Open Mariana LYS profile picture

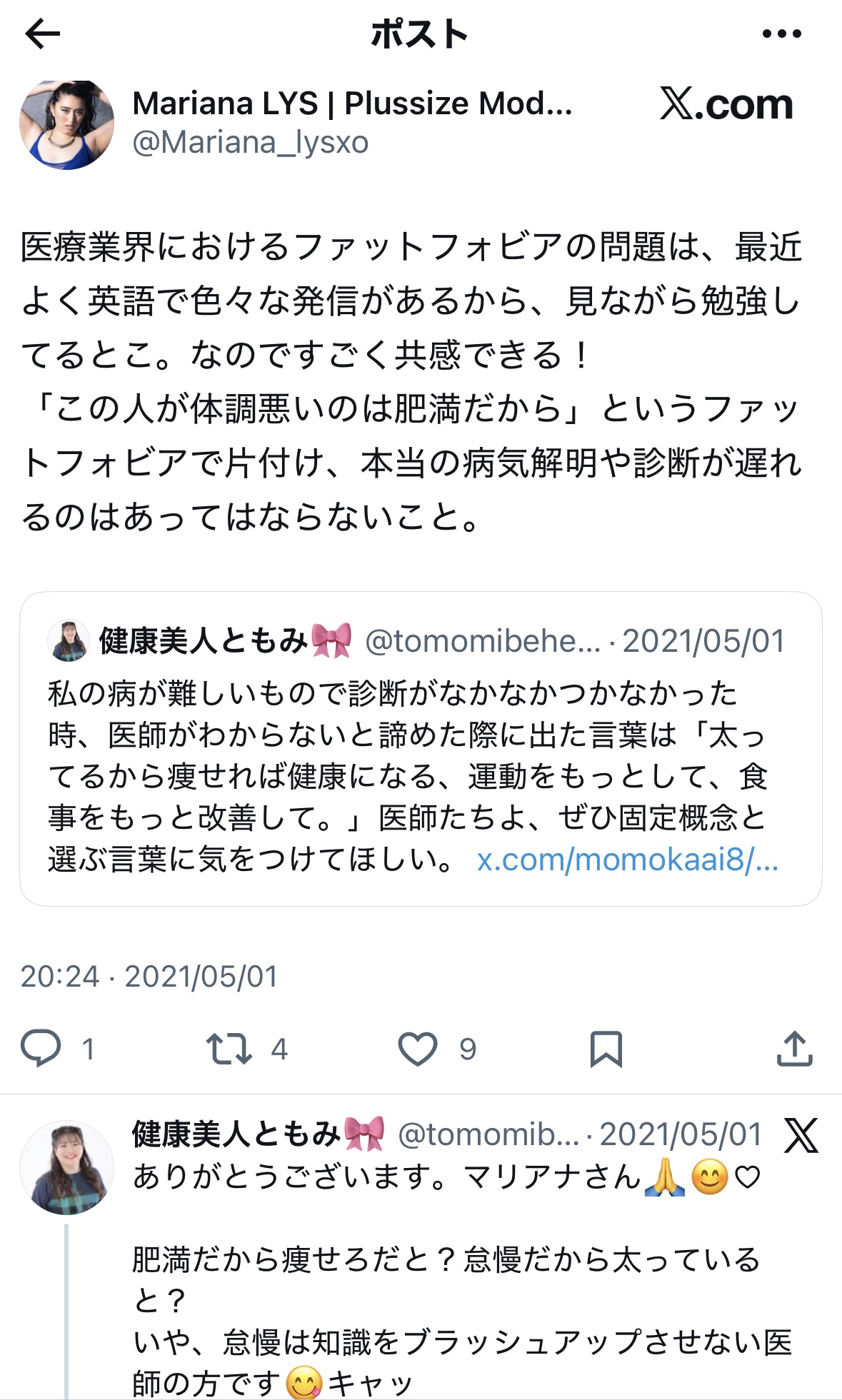(66, 124)
